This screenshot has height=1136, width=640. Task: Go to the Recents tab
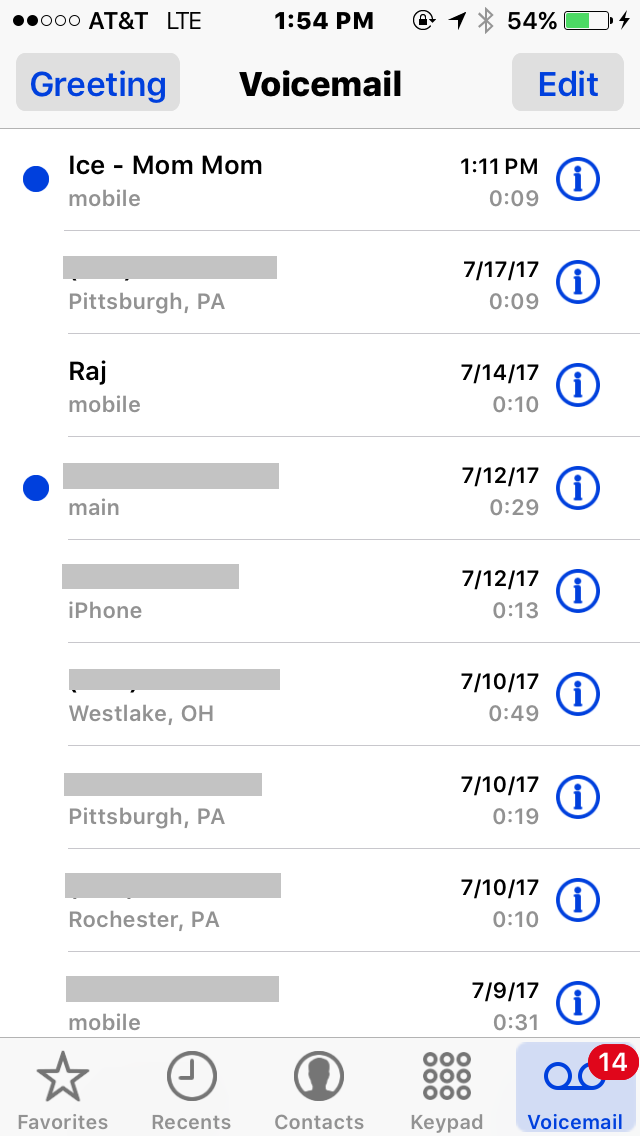point(191,1090)
